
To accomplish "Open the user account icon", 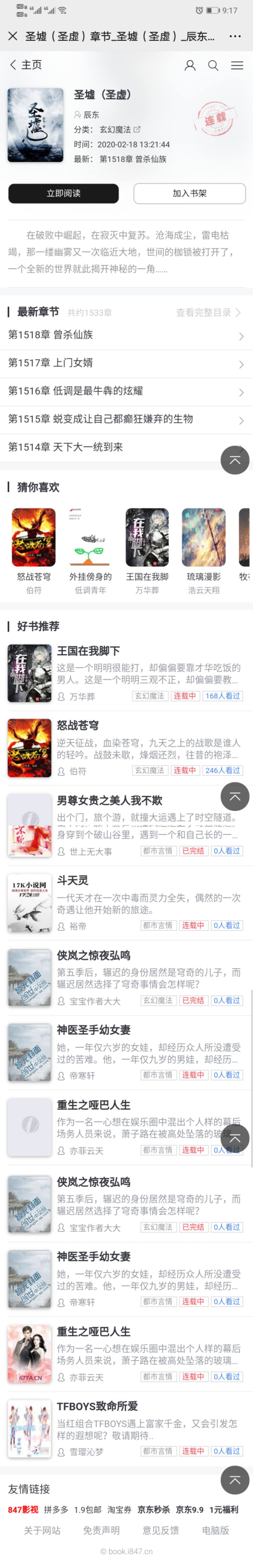I will 190,65.
